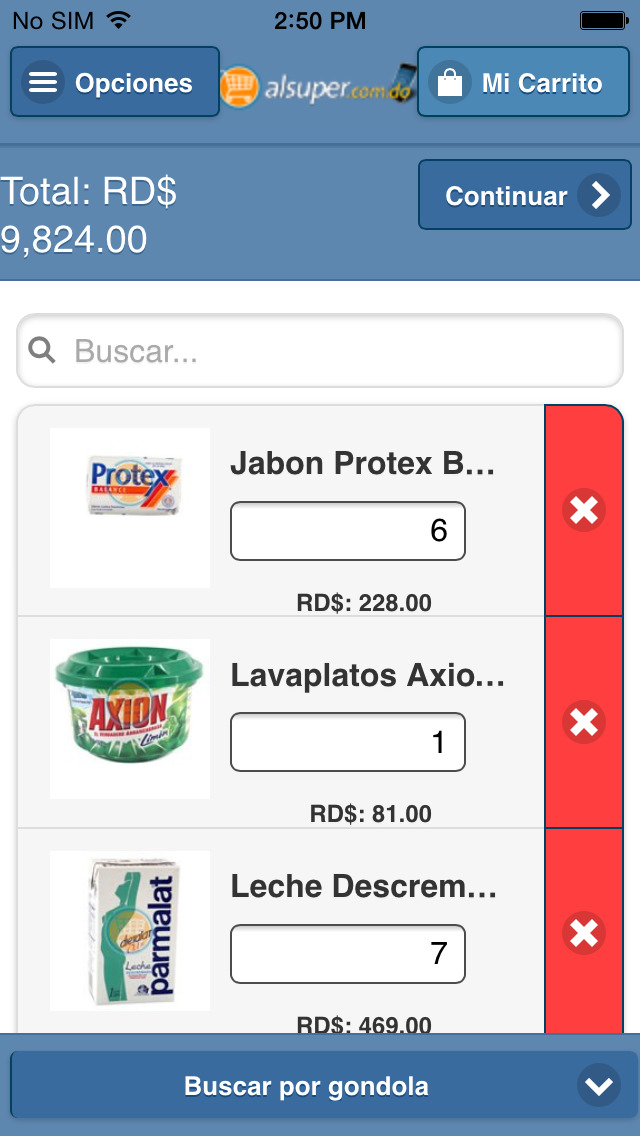640x1136 pixels.
Task: Change quantity for Leche Descremada Parmalat
Action: (348, 953)
